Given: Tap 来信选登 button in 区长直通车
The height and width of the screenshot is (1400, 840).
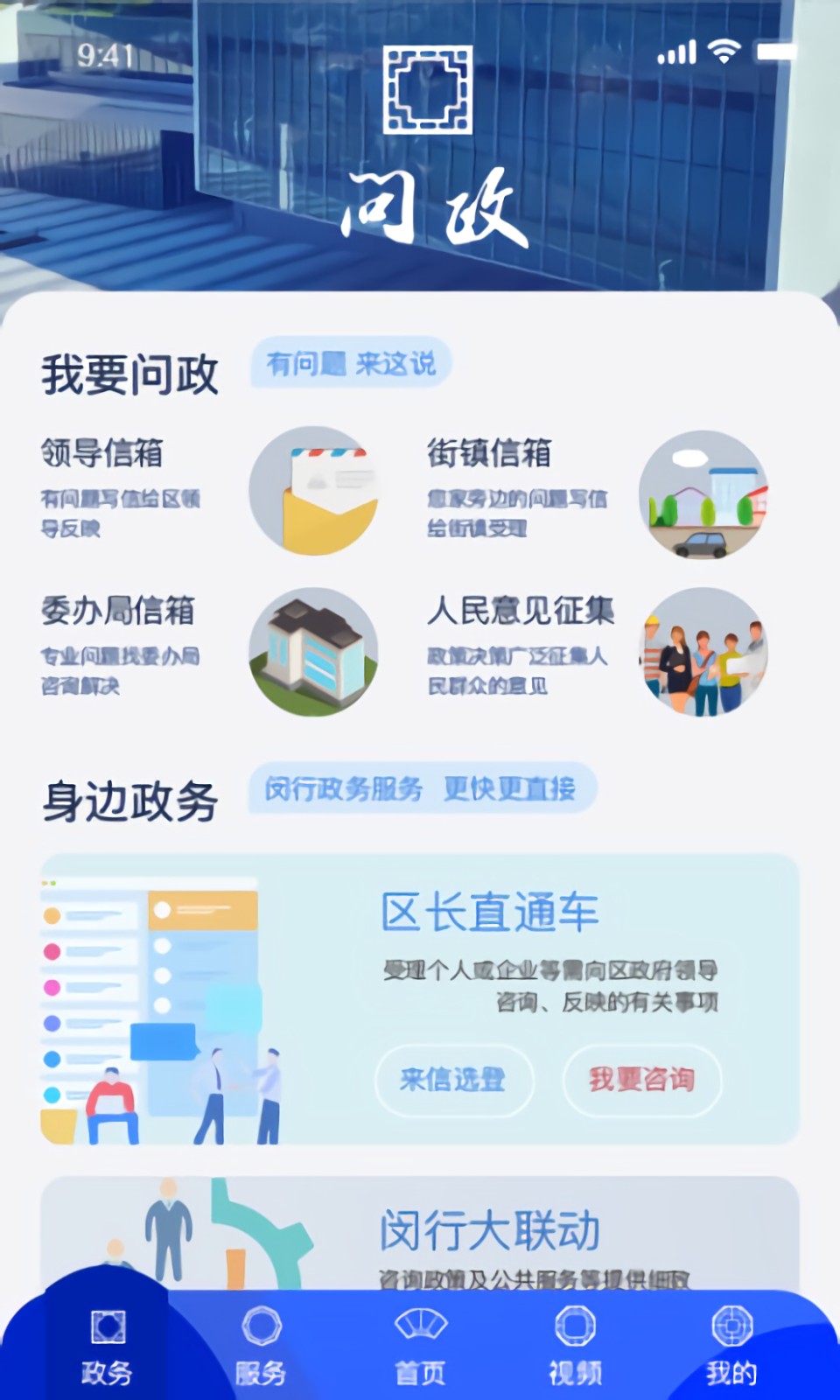Looking at the screenshot, I should click(453, 1080).
